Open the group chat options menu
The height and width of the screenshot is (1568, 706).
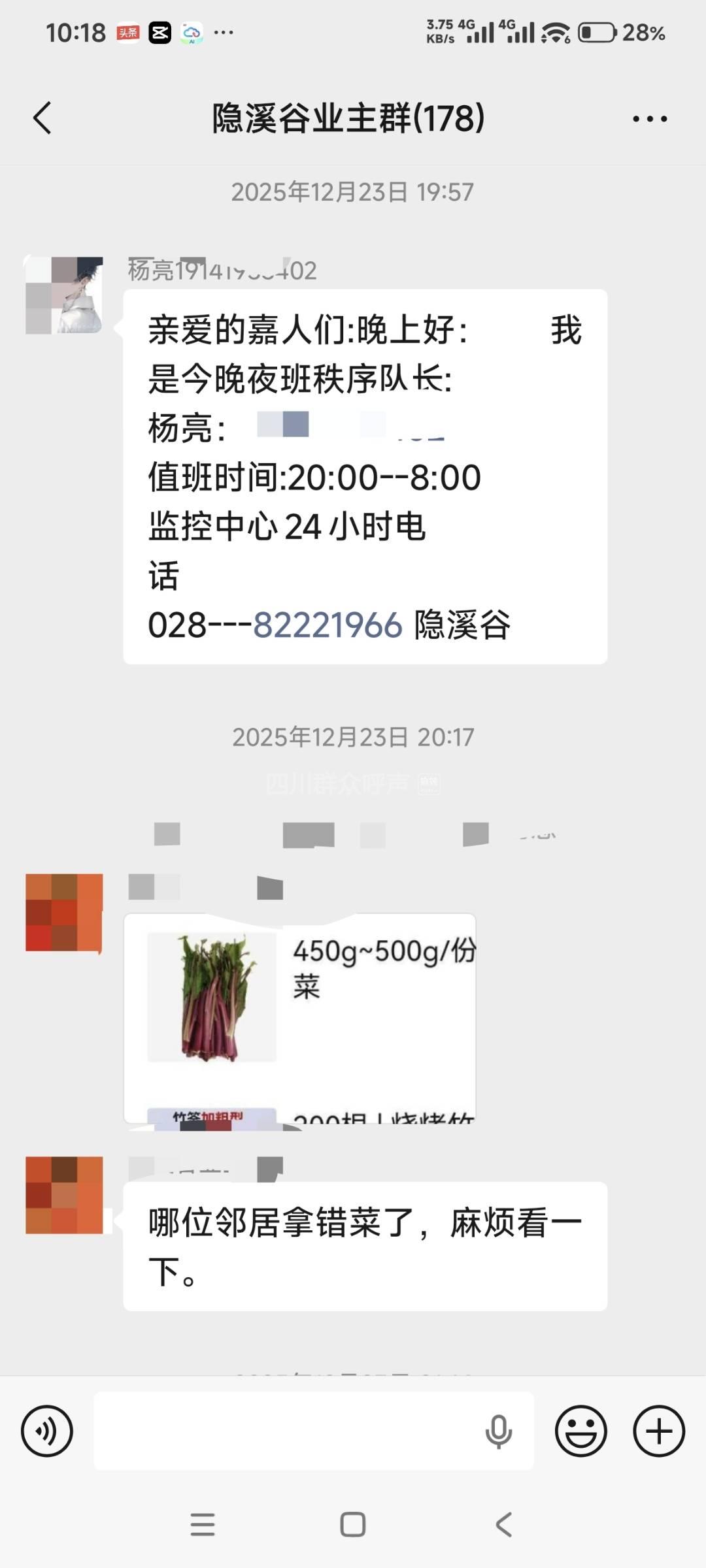[x=649, y=119]
